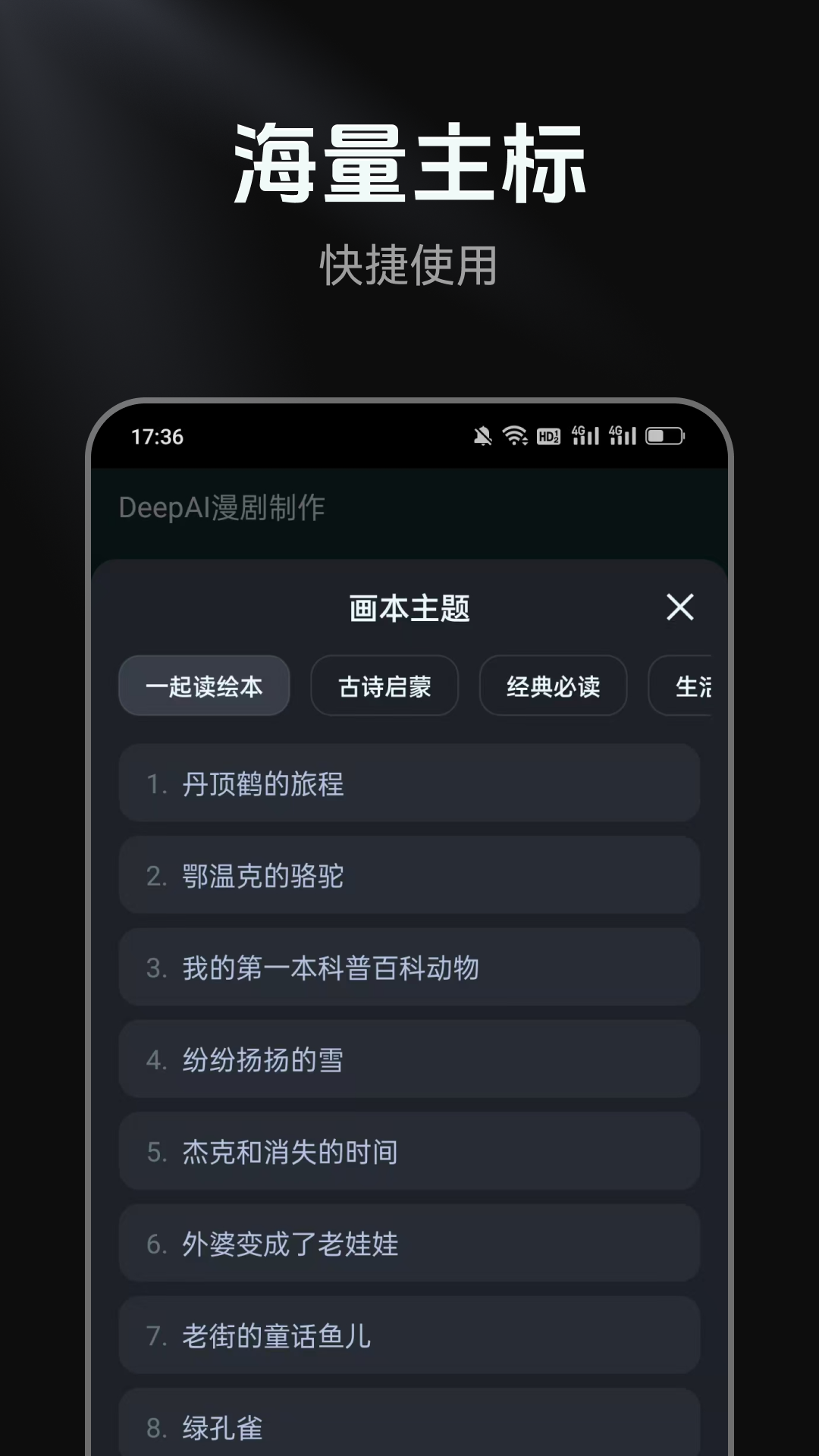
Task: Open 杰克和消失的时间
Action: coord(409,1152)
